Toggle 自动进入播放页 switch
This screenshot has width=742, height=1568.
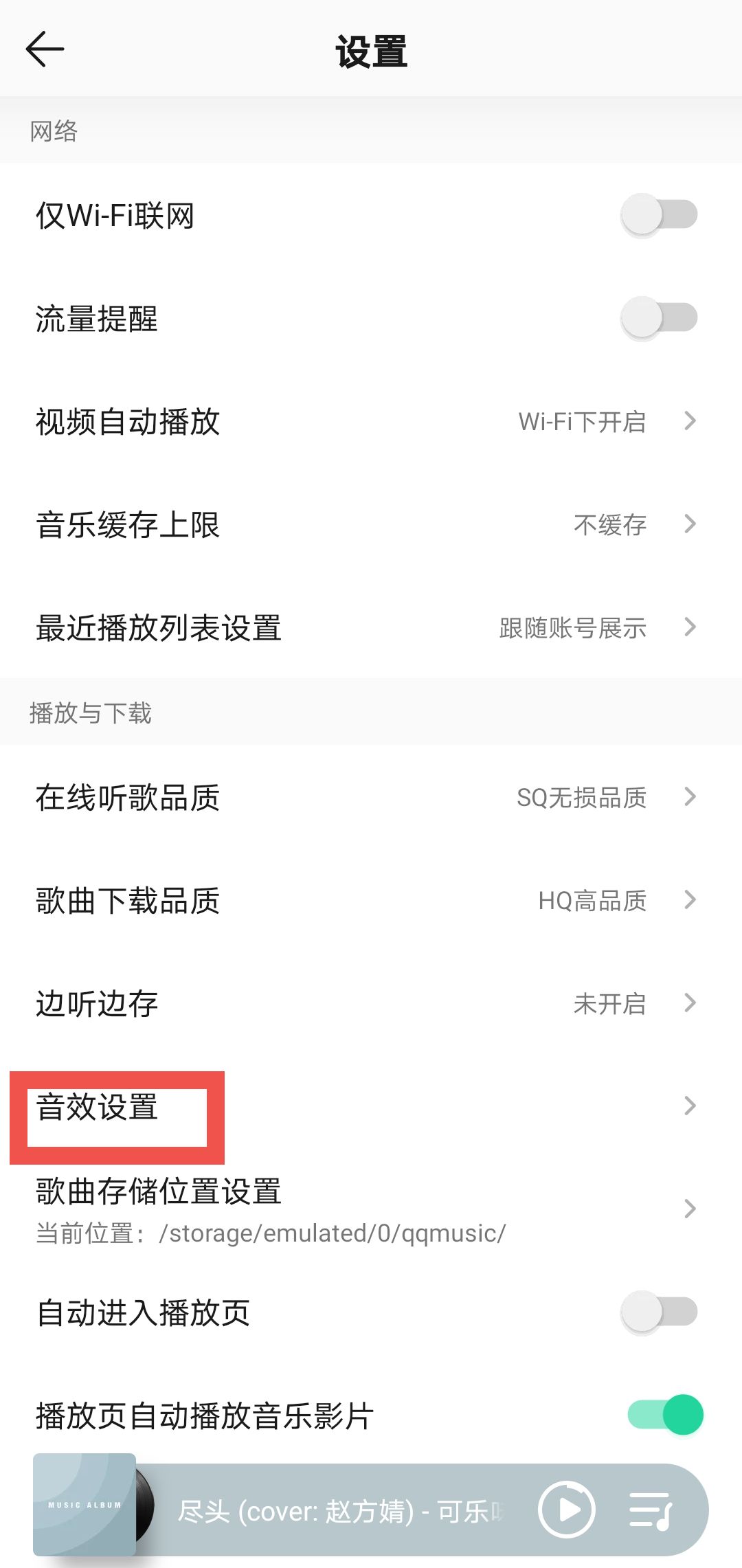[661, 1312]
